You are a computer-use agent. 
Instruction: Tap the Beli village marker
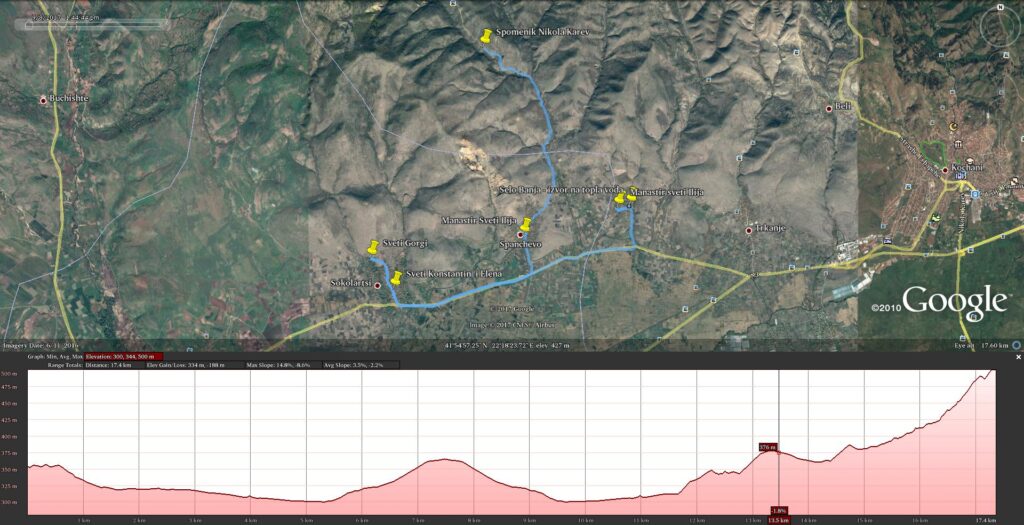pos(828,108)
